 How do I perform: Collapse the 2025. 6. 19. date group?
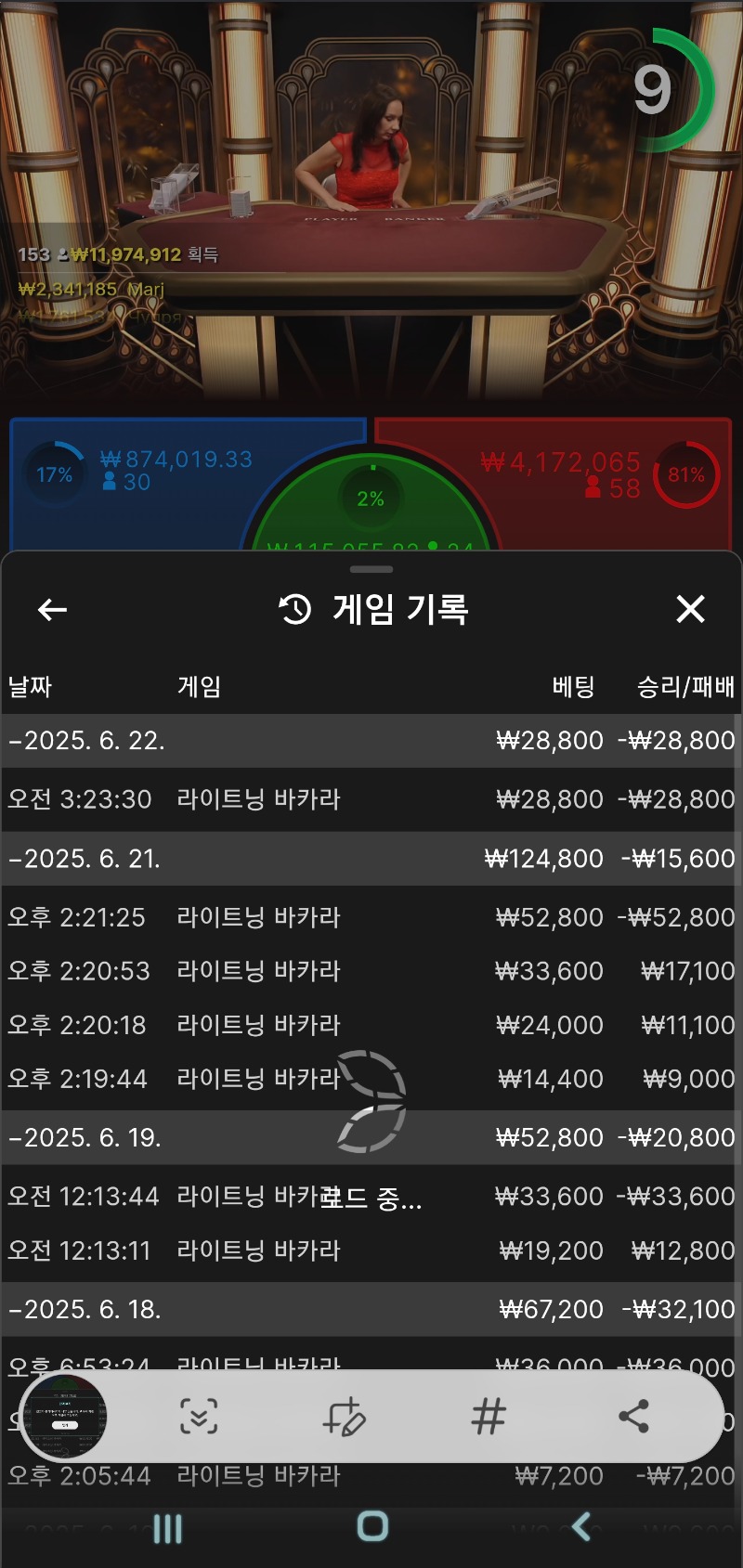[x=85, y=1138]
